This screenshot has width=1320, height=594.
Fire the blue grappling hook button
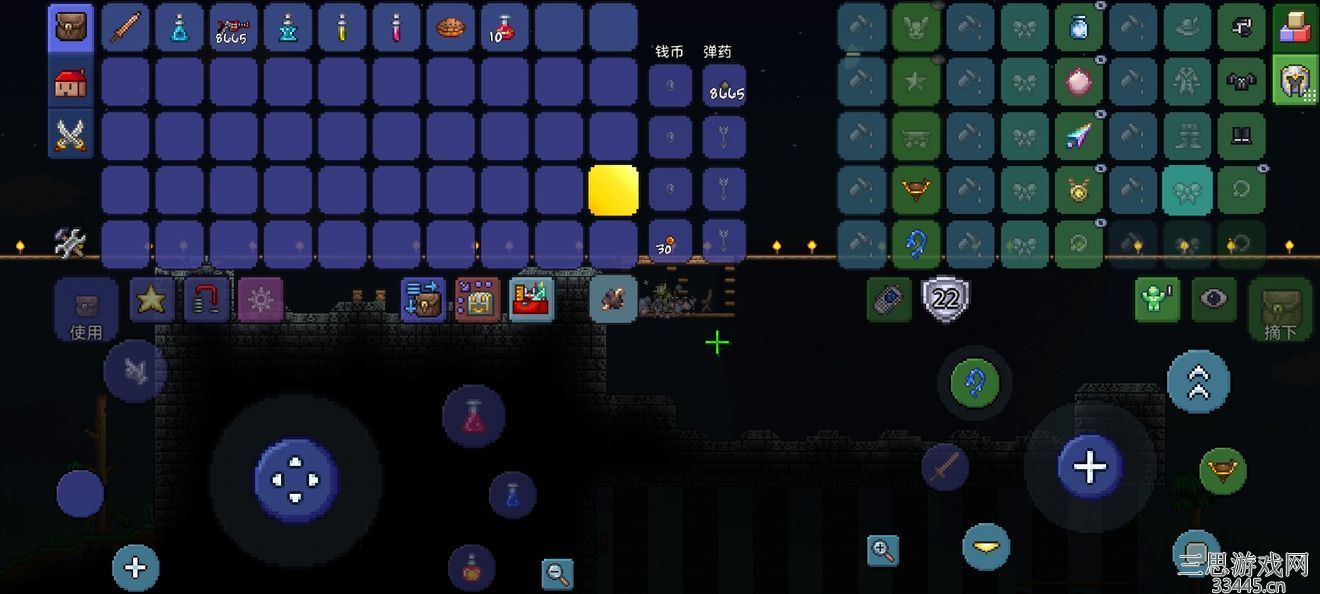click(x=974, y=382)
